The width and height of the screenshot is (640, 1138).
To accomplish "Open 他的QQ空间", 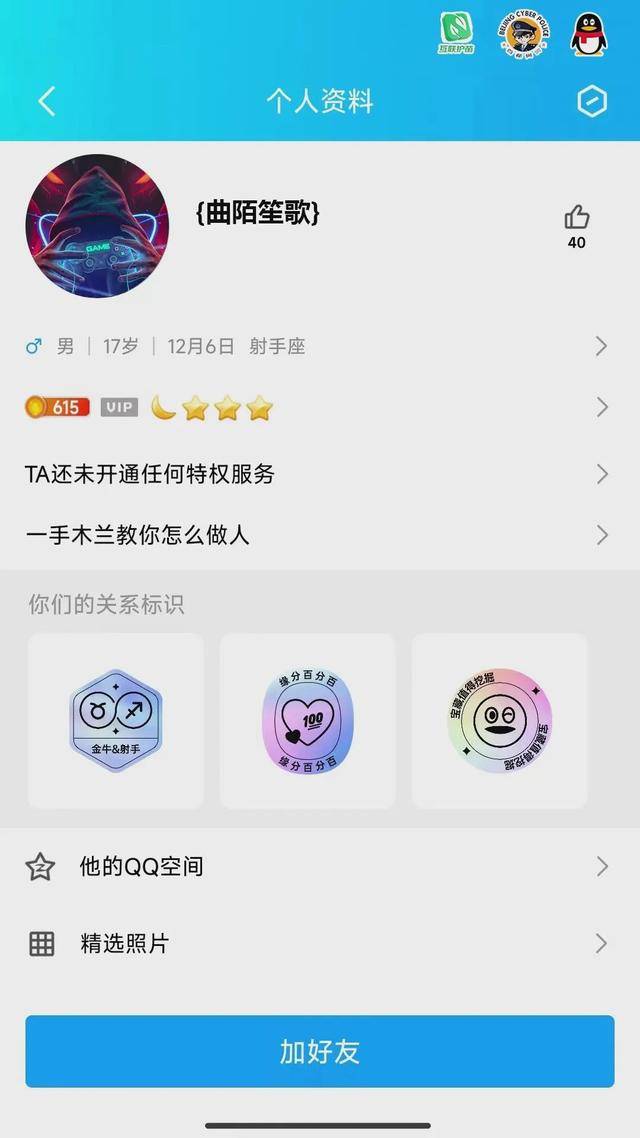I will pyautogui.click(x=320, y=867).
